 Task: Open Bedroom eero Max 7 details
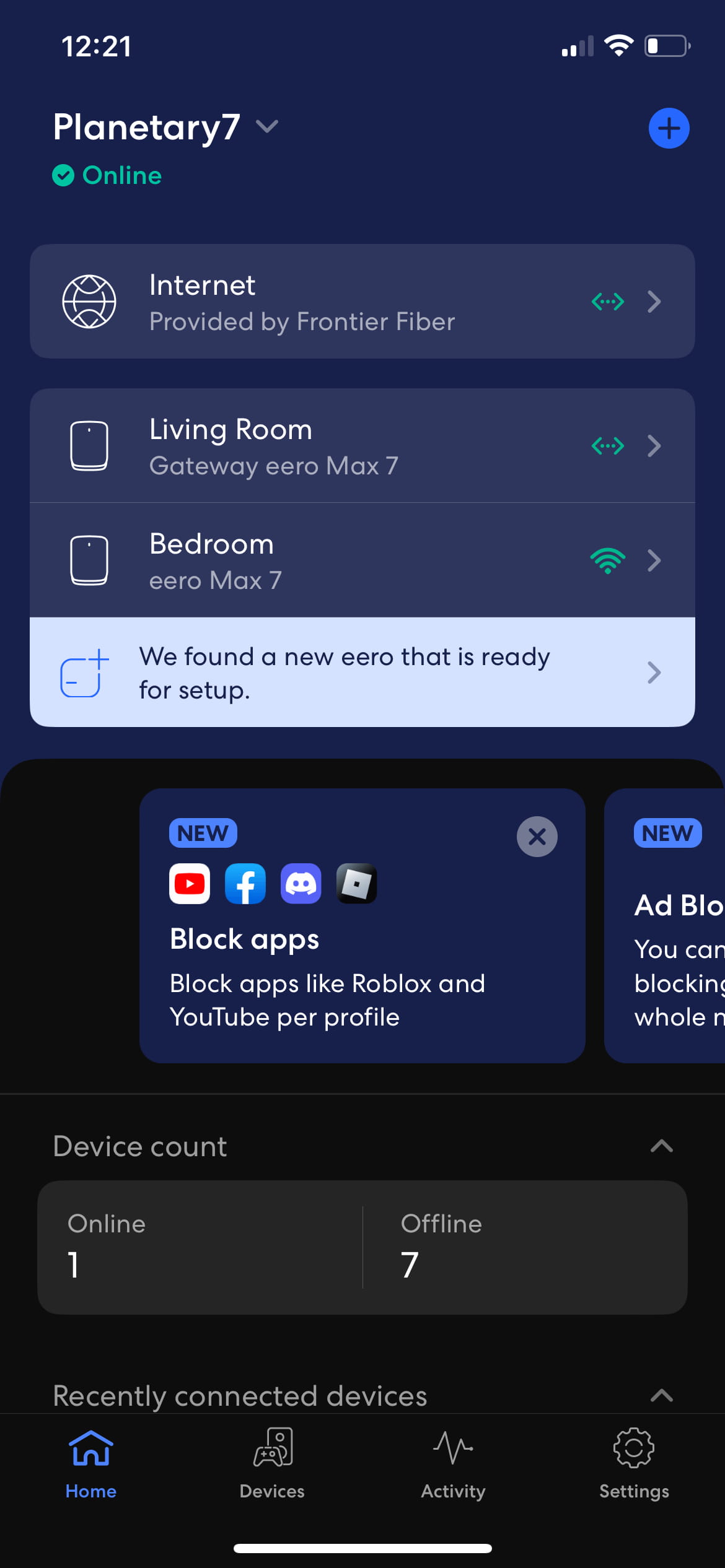(362, 560)
